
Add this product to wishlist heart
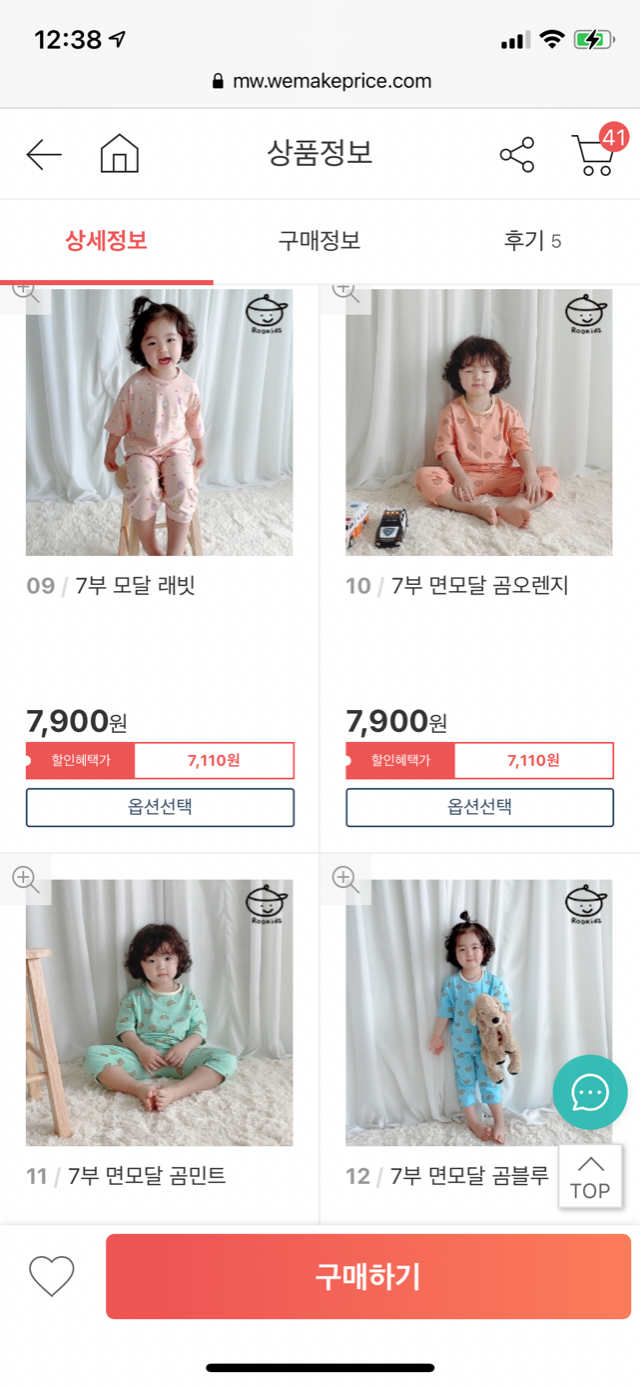click(52, 1276)
